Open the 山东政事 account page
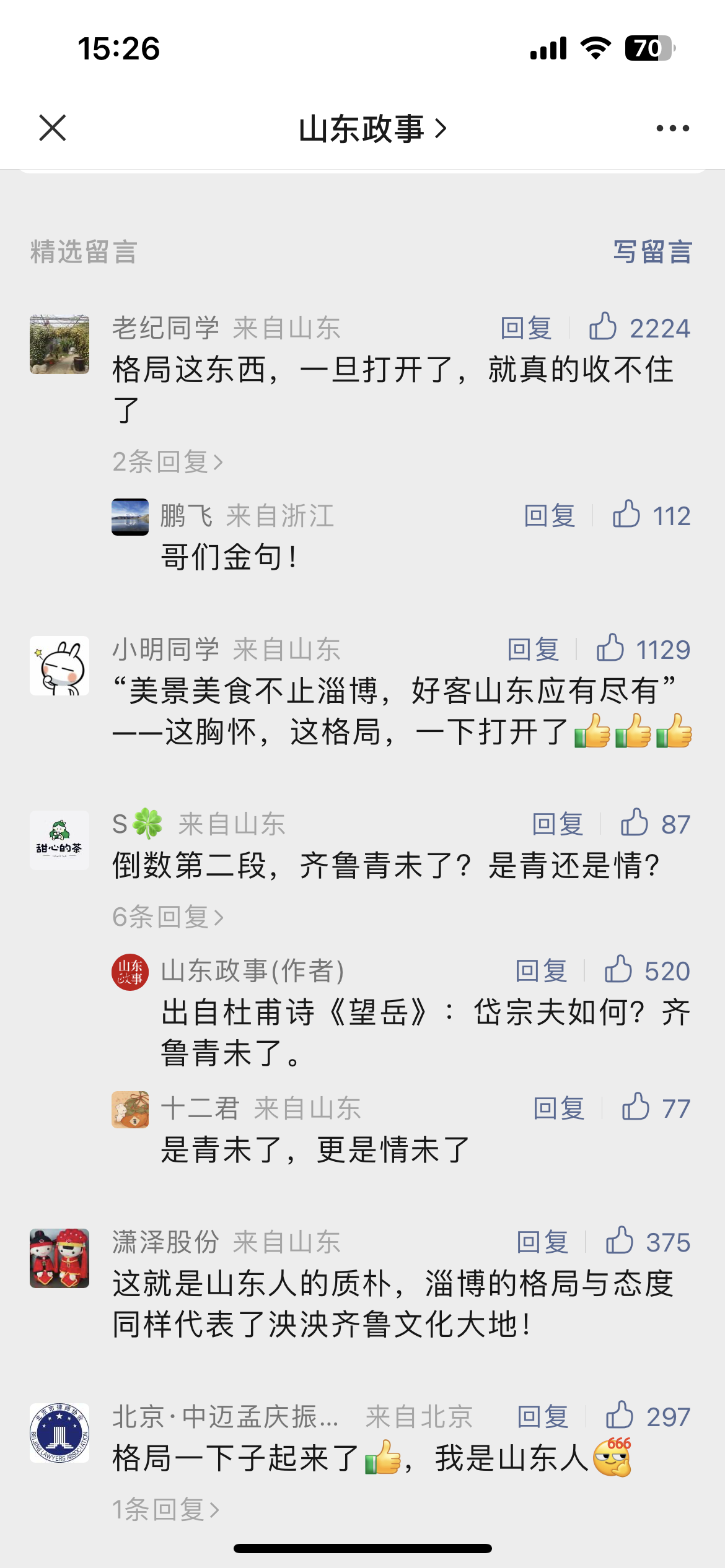The image size is (725, 1568). [372, 129]
